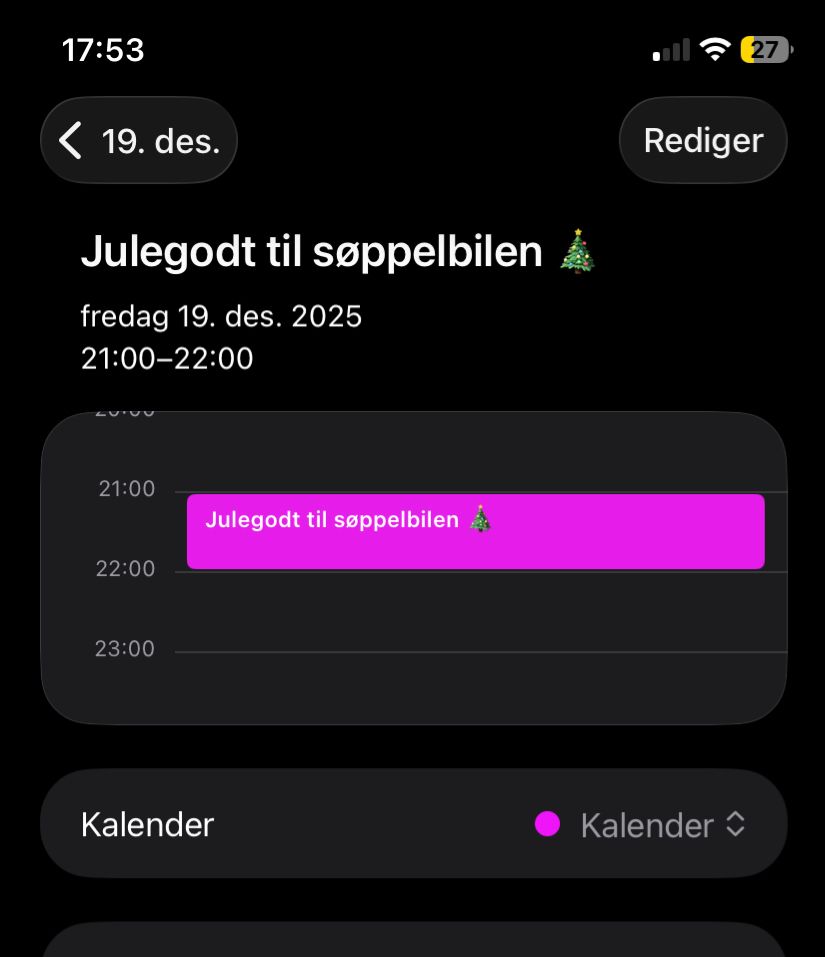This screenshot has height=957, width=825.
Task: Go back to 19. des. day view
Action: click(x=139, y=141)
